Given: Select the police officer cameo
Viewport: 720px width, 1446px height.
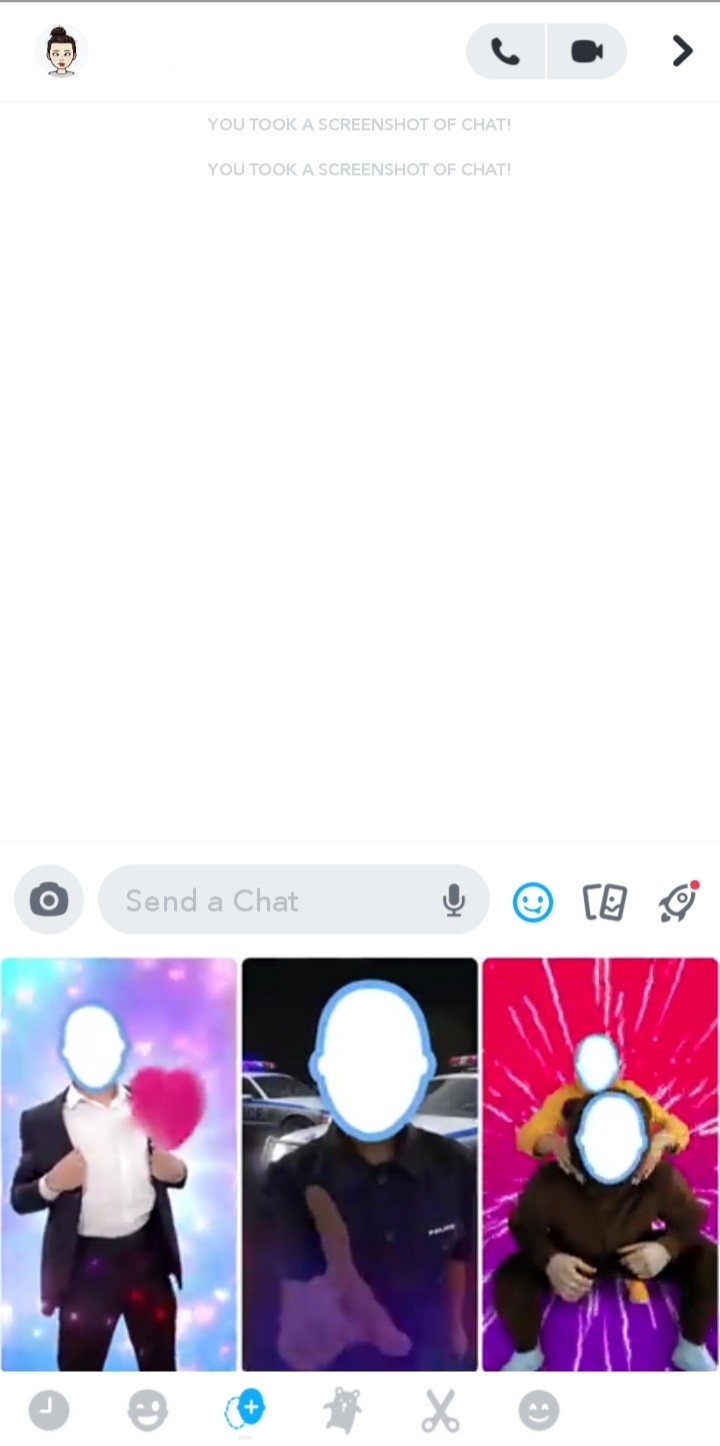Looking at the screenshot, I should point(360,1164).
